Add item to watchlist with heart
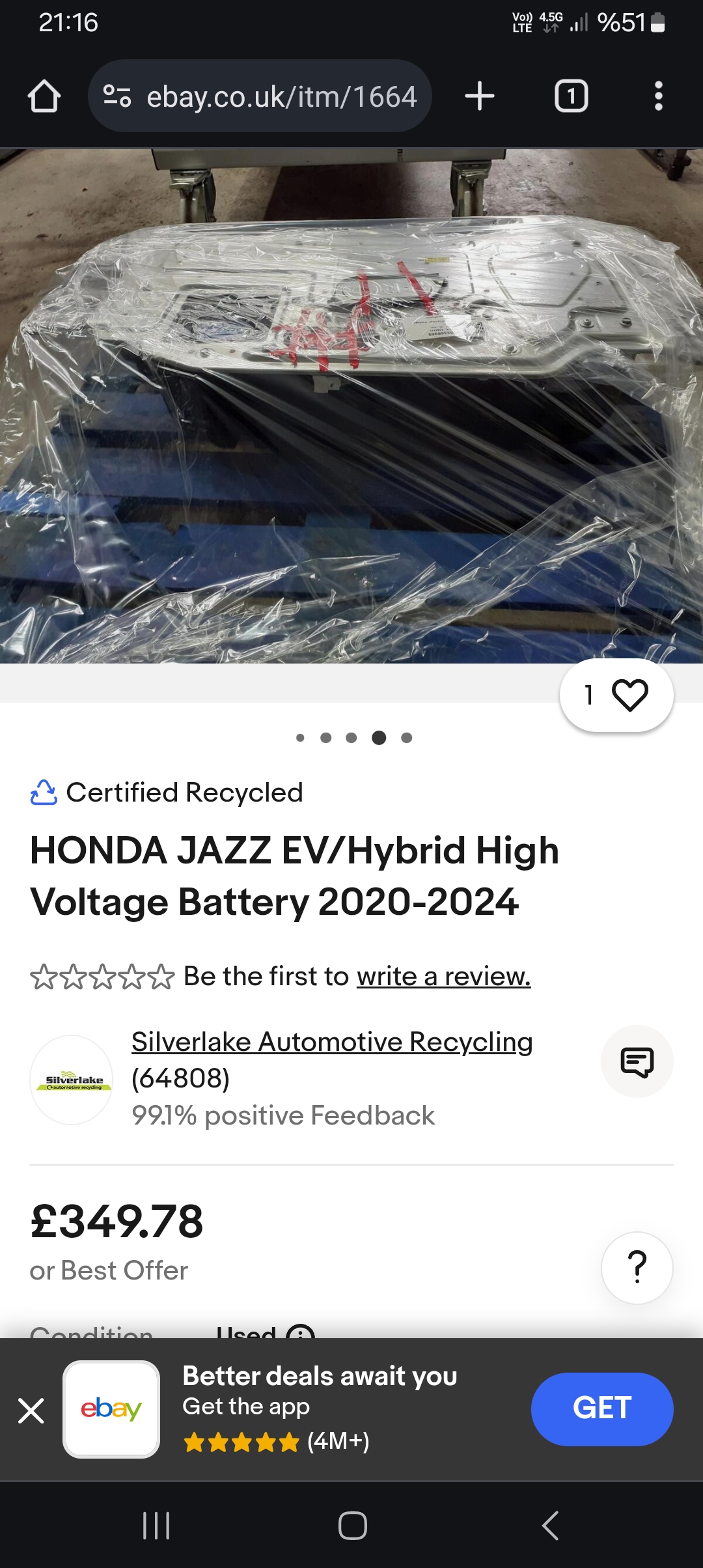The image size is (703, 1568). point(616,695)
